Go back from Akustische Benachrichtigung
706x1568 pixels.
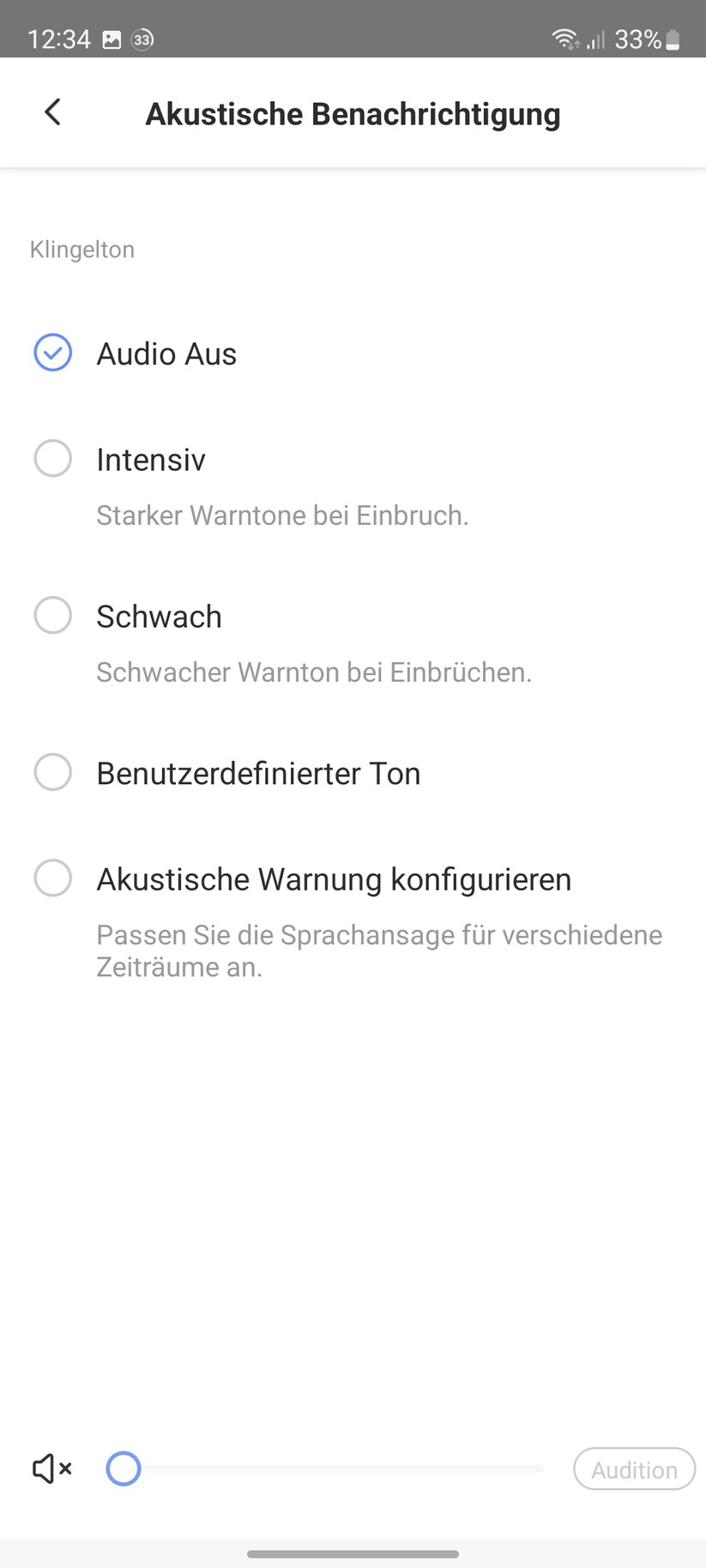pos(53,112)
